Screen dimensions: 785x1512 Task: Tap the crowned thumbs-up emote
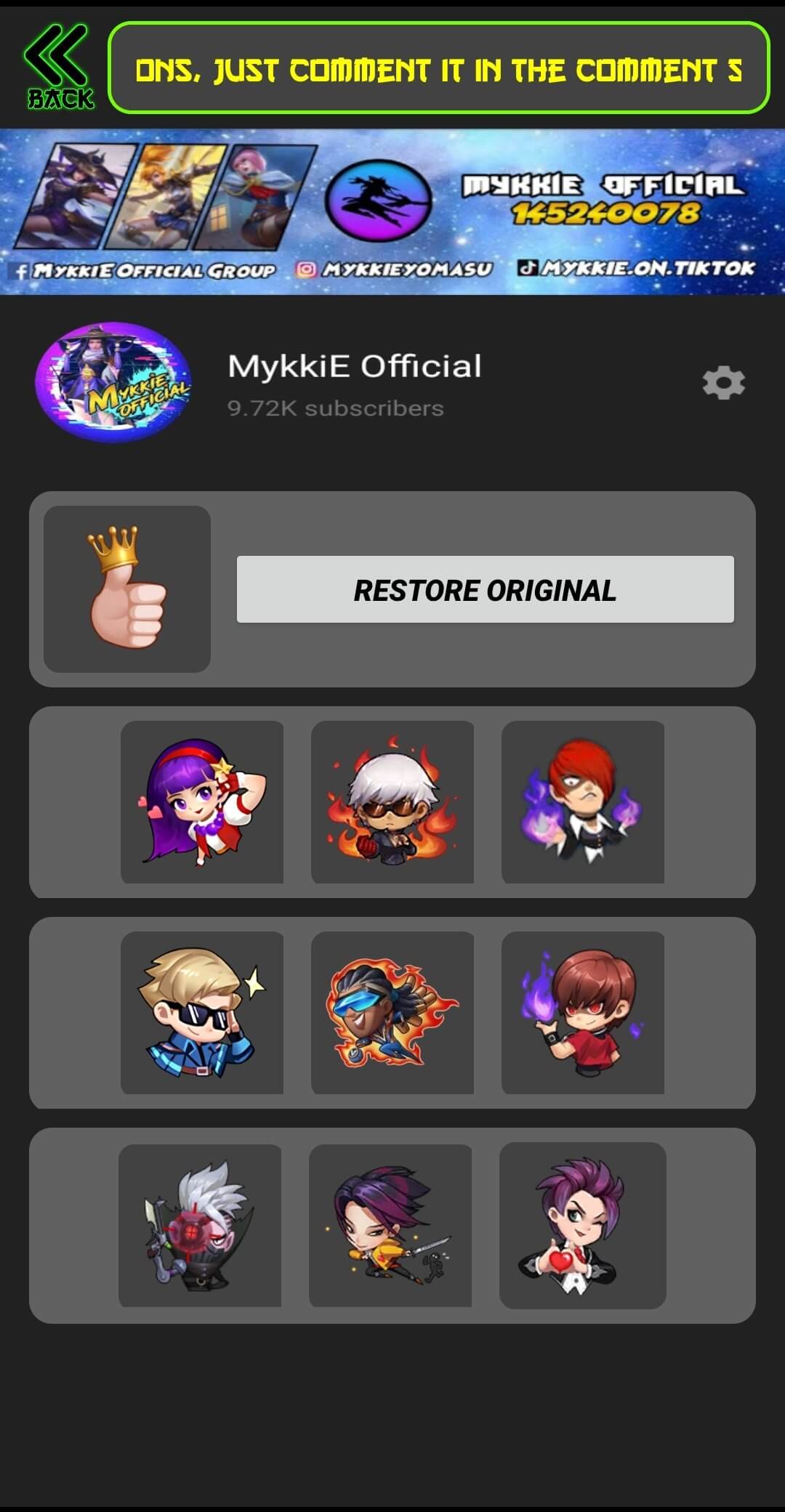127,589
